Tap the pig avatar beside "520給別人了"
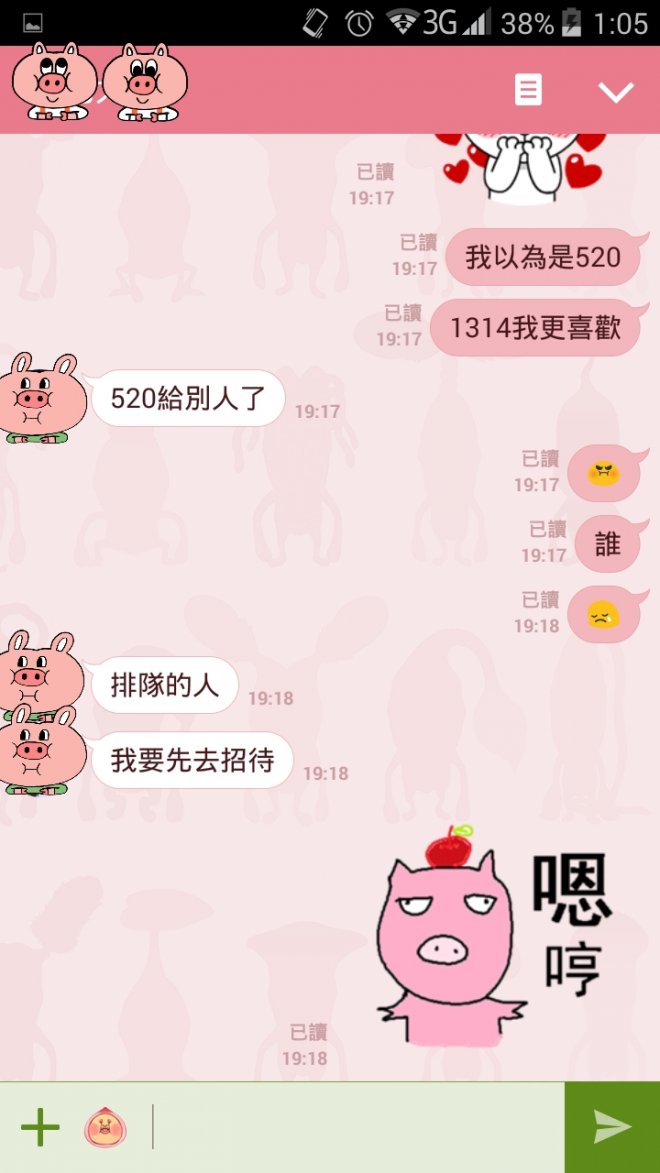The image size is (660, 1173). point(42,398)
